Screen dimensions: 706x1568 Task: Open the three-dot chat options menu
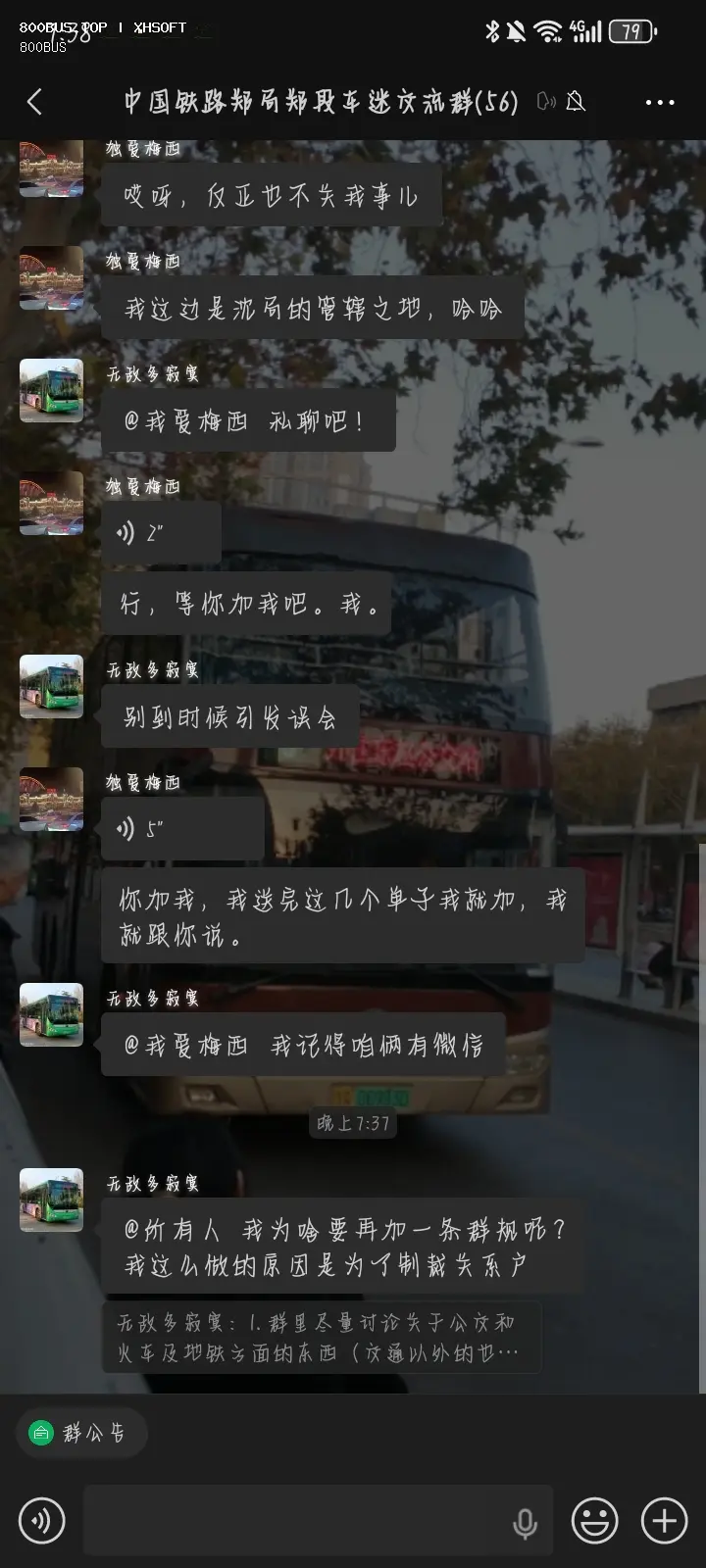(659, 102)
